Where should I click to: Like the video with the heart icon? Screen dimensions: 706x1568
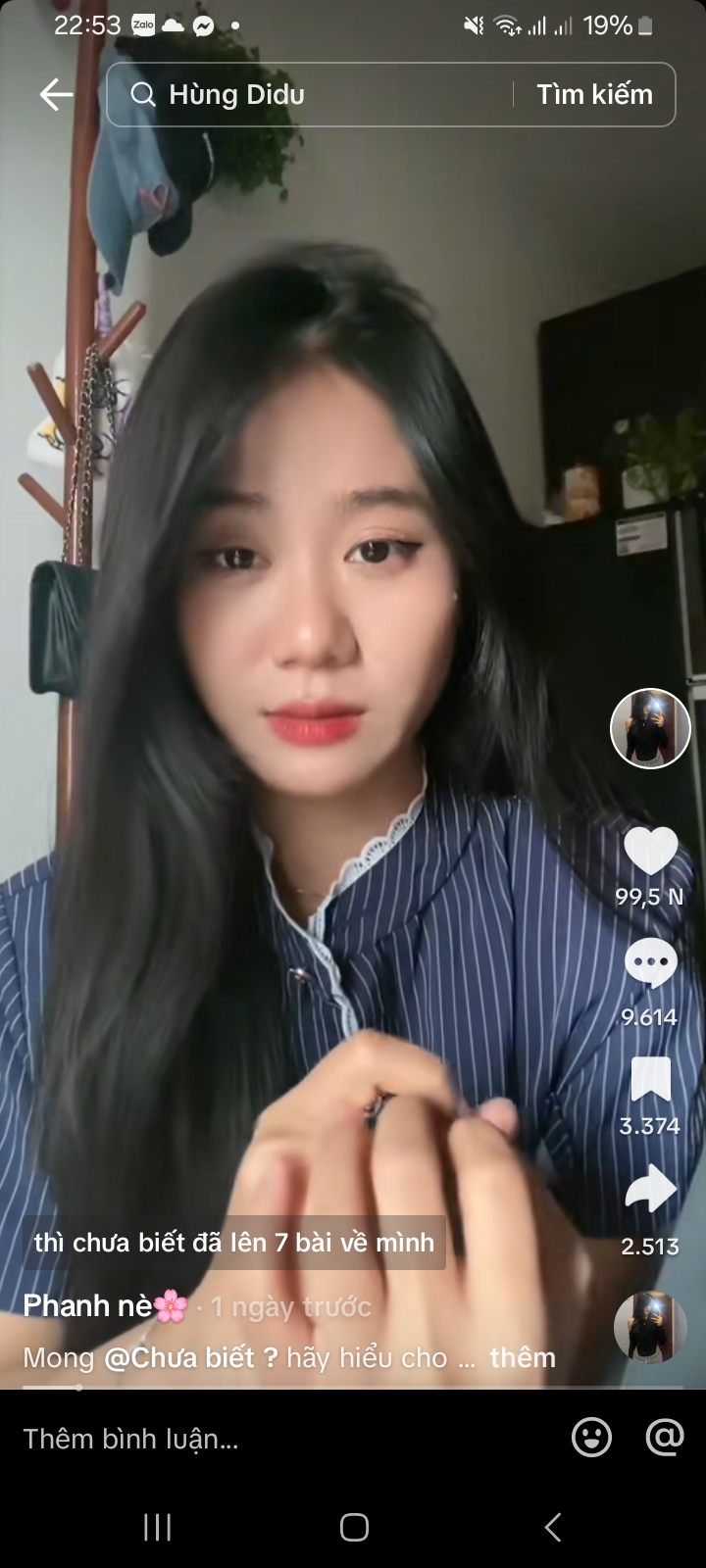pos(650,851)
